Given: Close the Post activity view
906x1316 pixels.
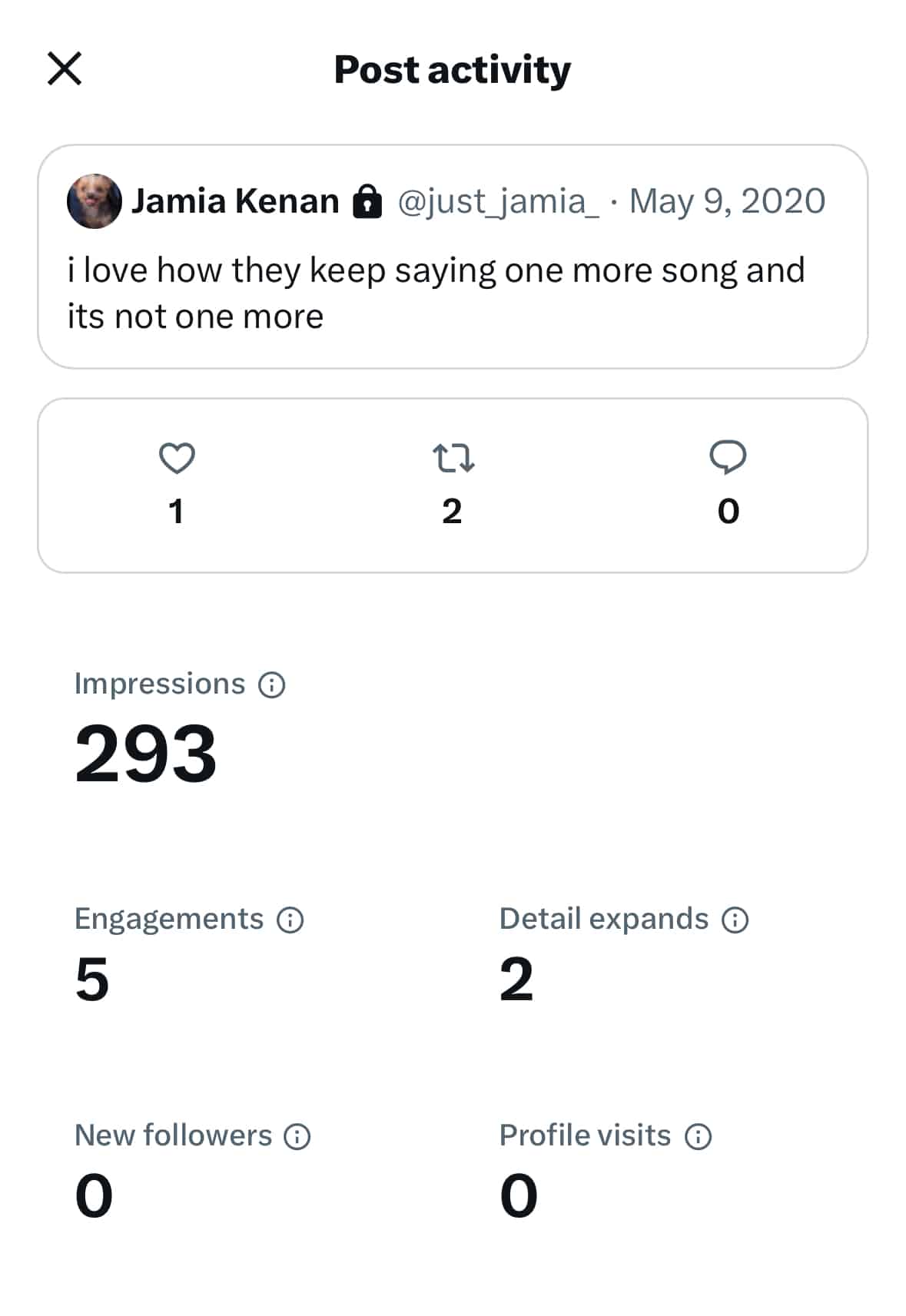Looking at the screenshot, I should coord(65,69).
